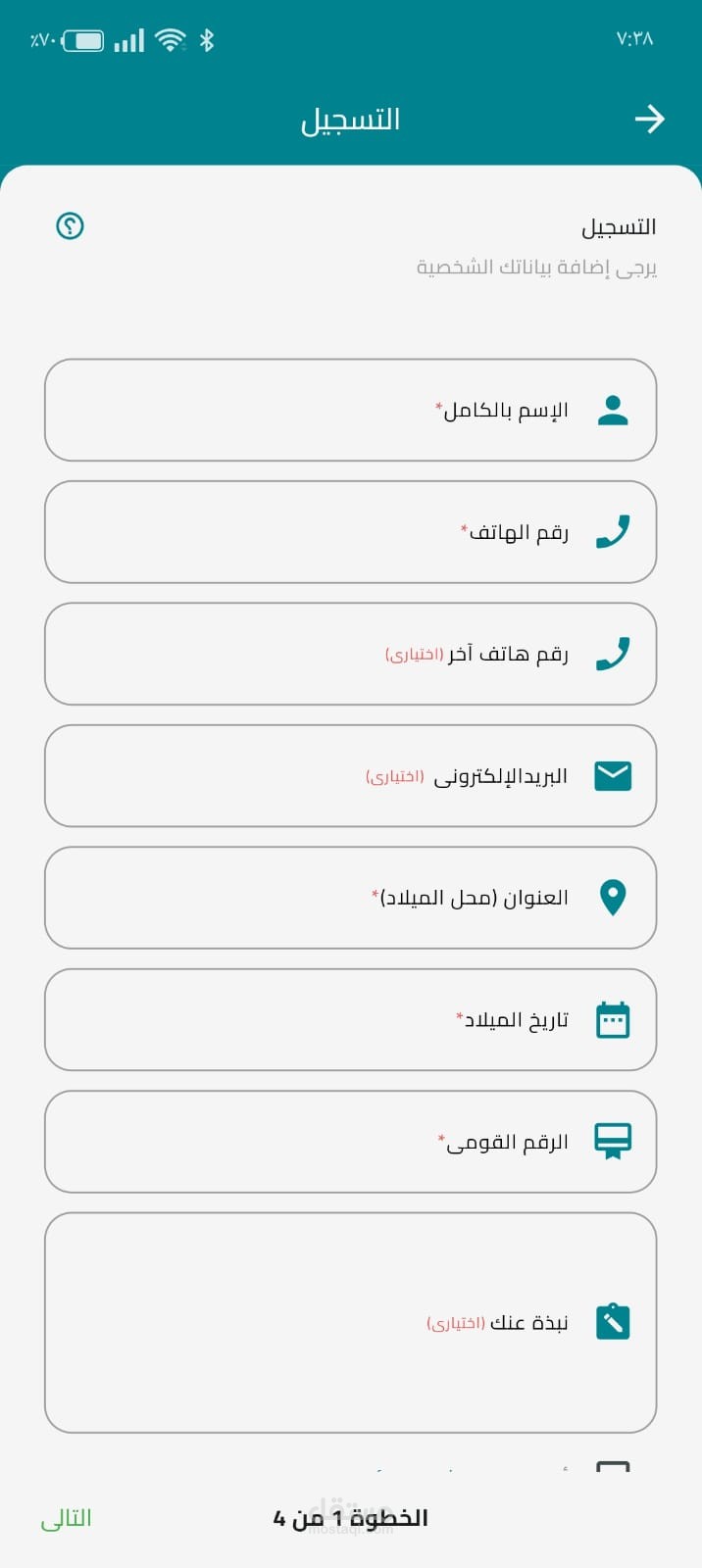Tap the bio field نبذة عنك
This screenshot has width=702, height=1568.
click(350, 1323)
